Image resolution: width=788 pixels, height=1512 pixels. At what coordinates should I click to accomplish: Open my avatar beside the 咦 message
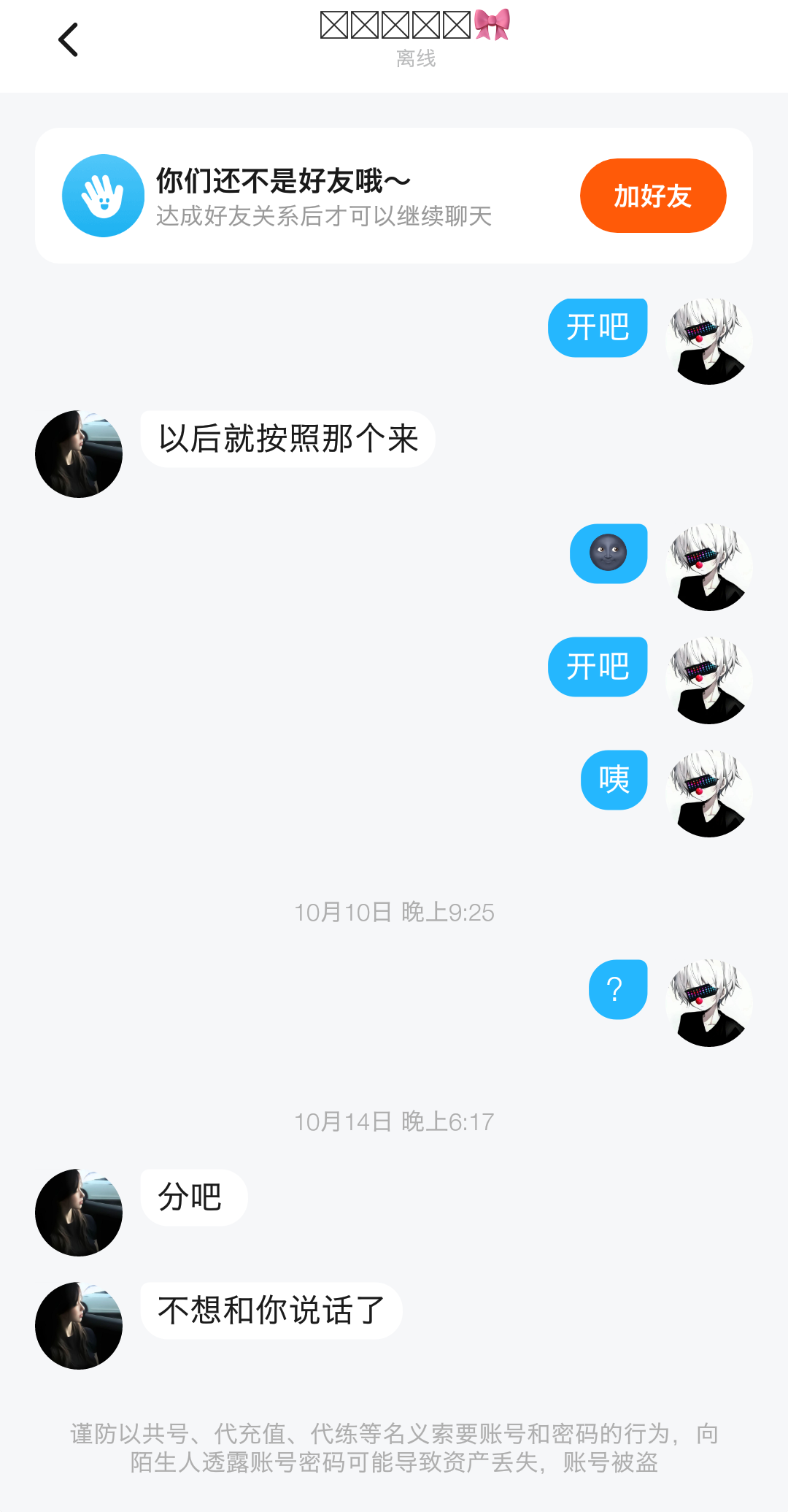pos(708,794)
